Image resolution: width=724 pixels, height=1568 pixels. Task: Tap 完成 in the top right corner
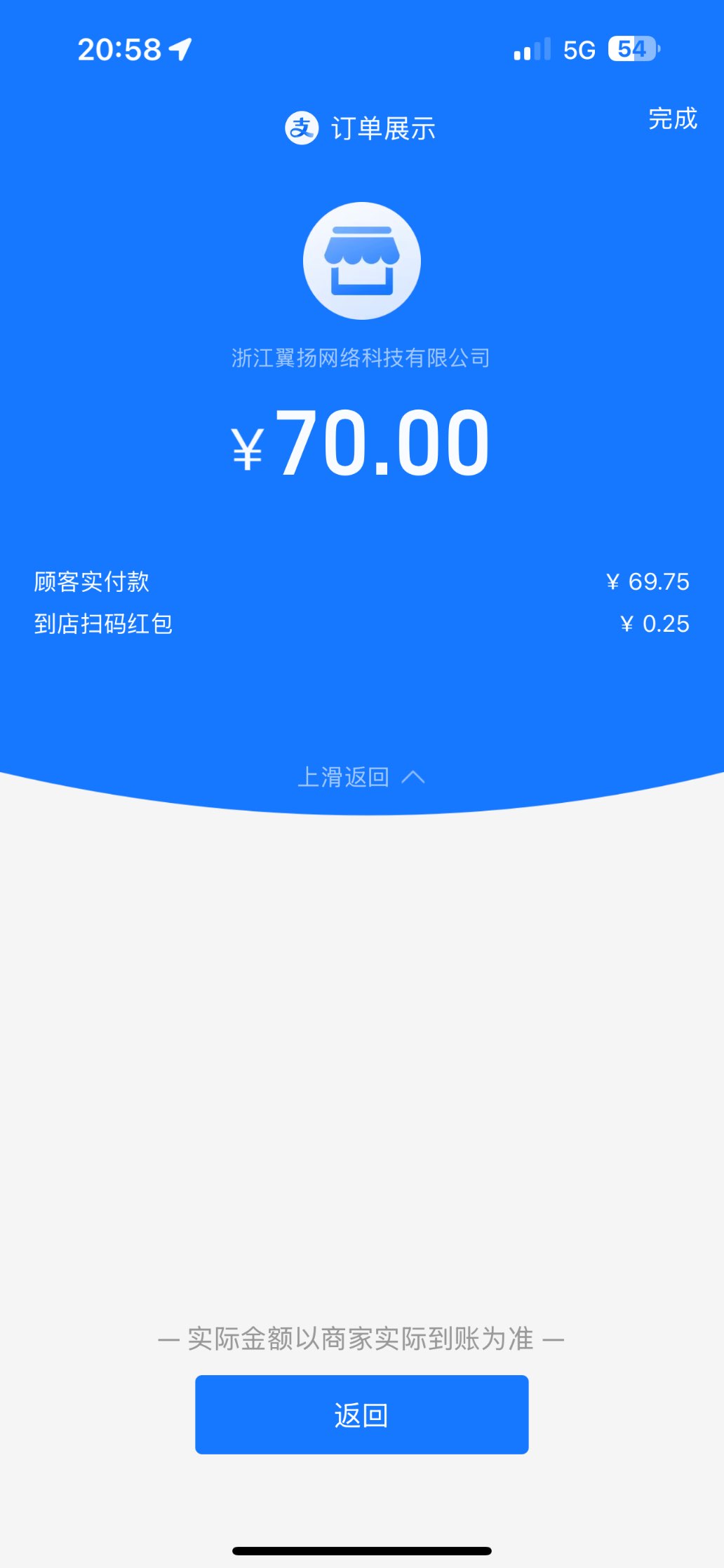pyautogui.click(x=672, y=119)
